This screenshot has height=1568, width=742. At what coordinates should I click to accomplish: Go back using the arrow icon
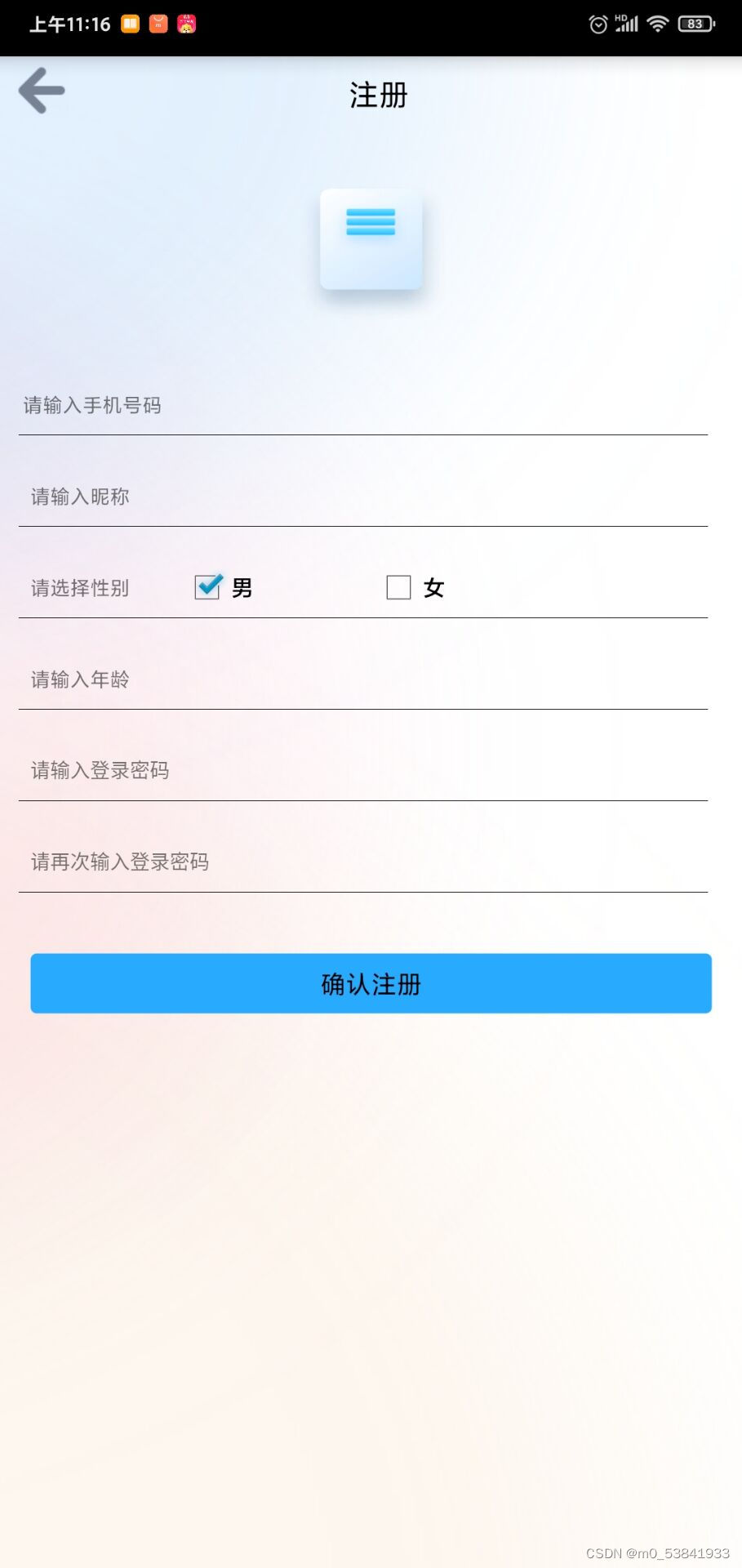coord(42,90)
